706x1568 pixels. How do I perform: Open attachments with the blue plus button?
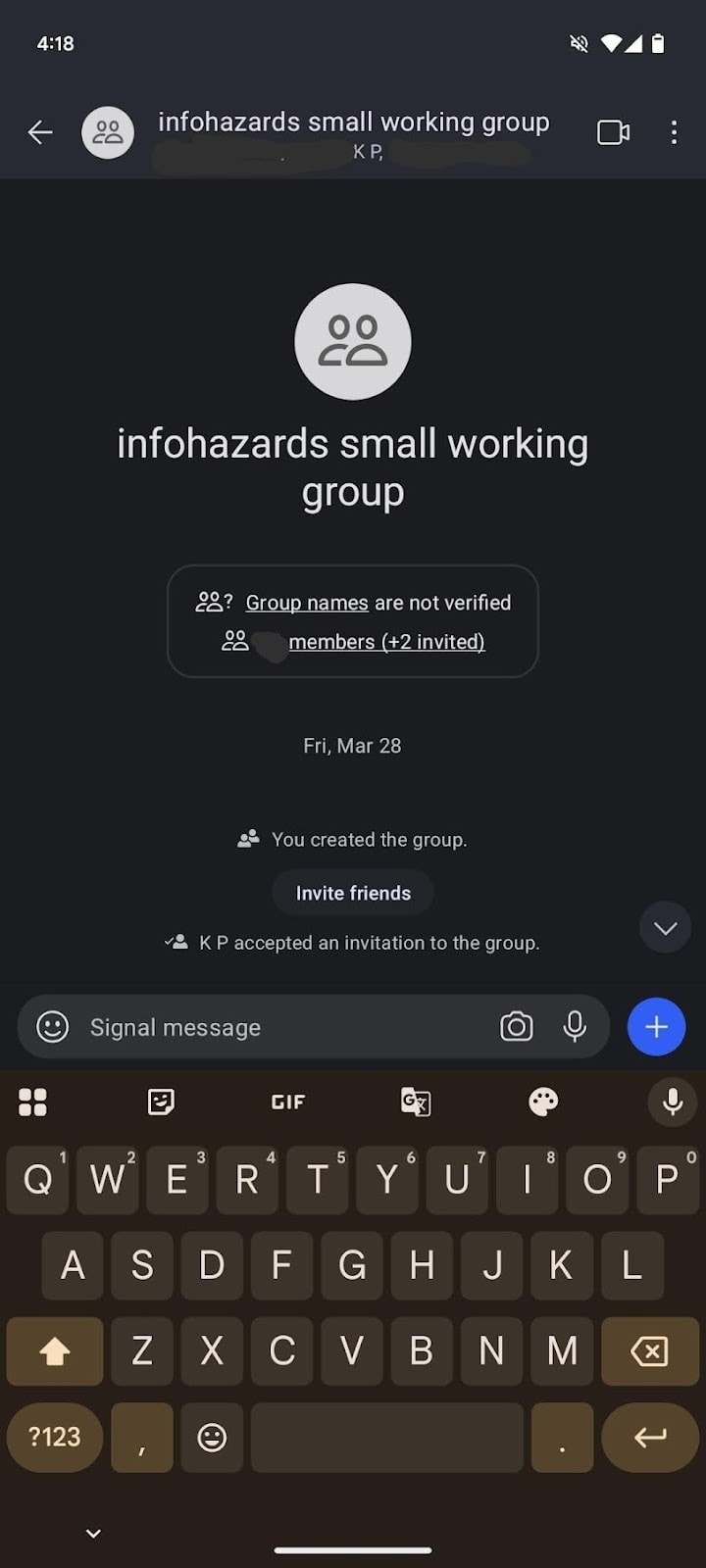click(656, 1027)
